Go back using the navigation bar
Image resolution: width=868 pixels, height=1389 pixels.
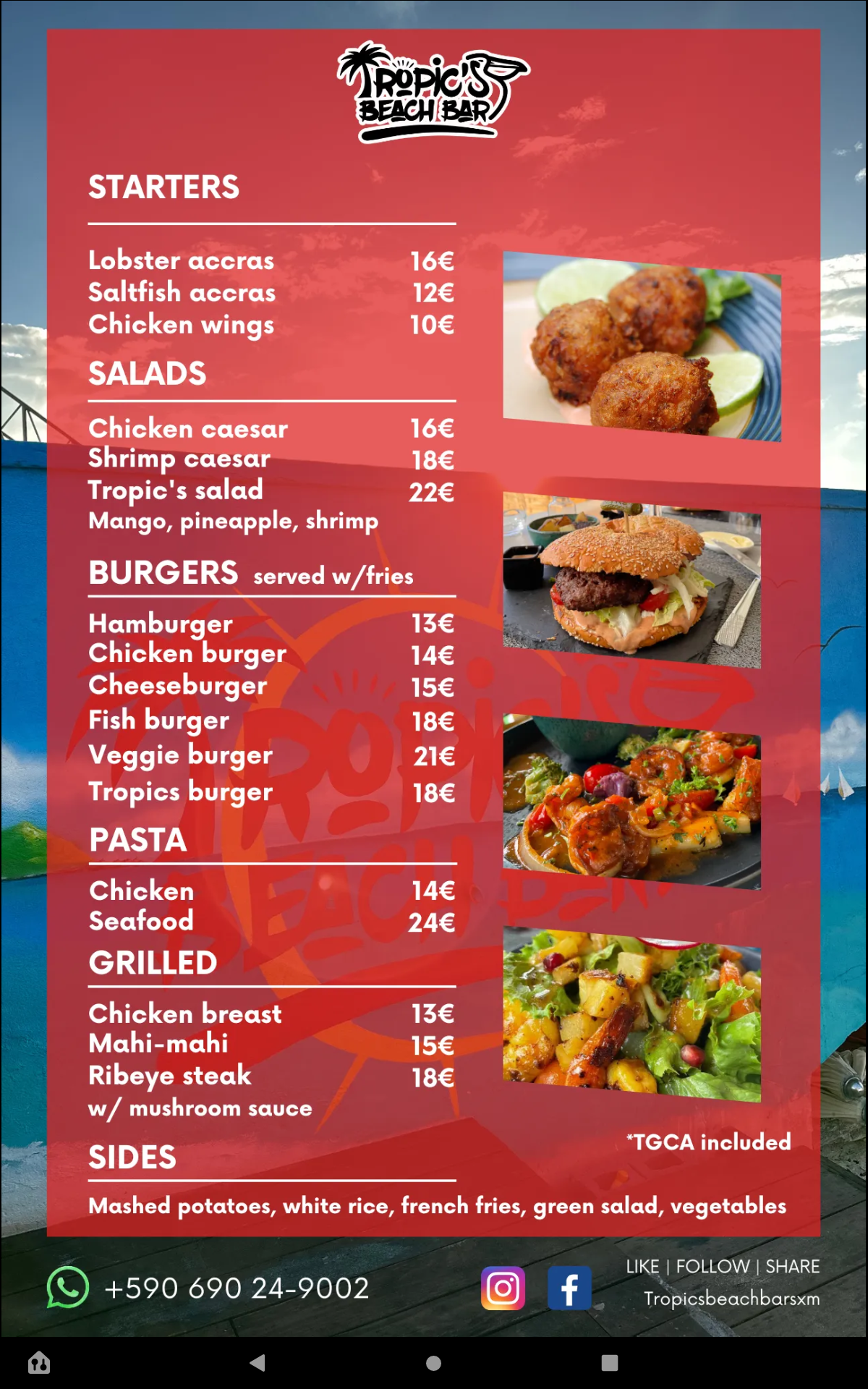pyautogui.click(x=258, y=1363)
